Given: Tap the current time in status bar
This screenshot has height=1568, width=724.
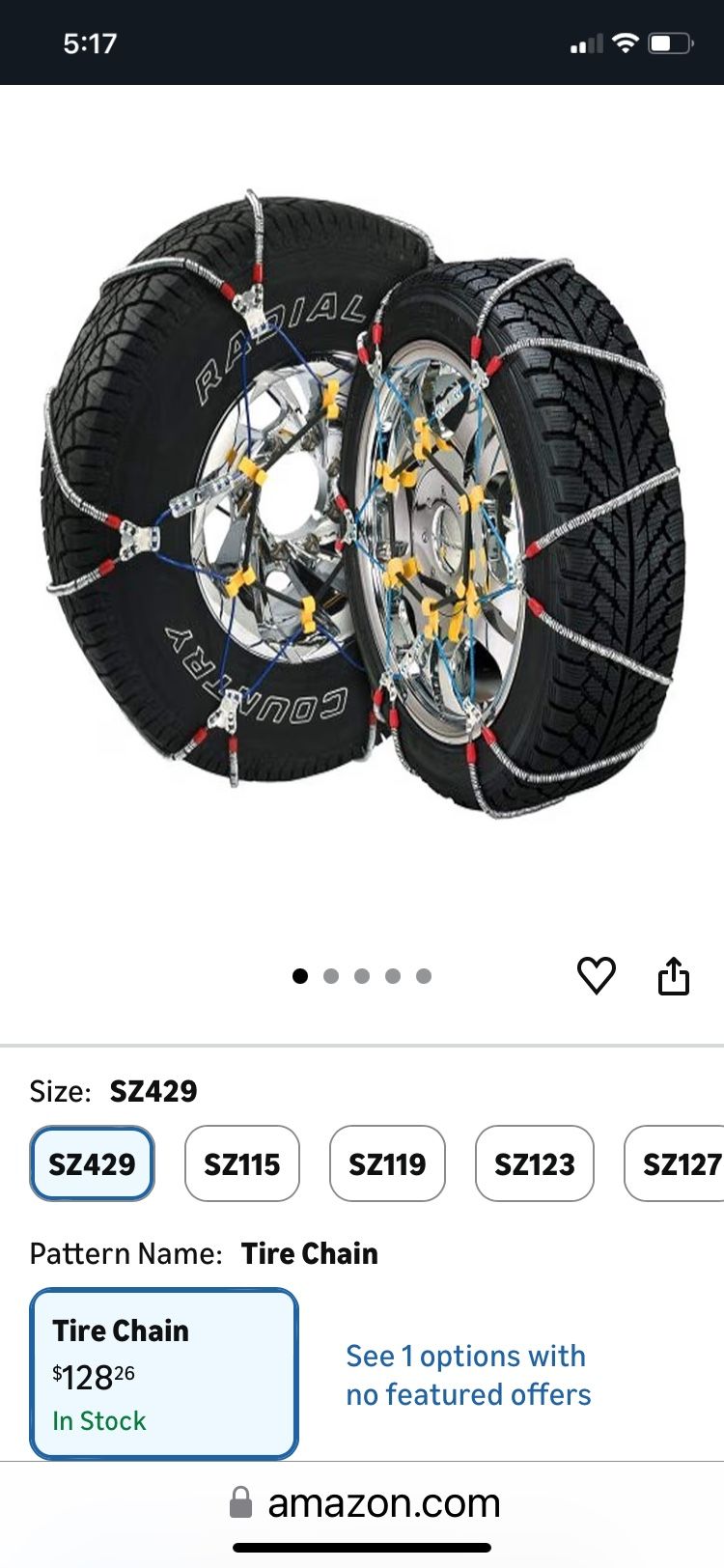Looking at the screenshot, I should (x=90, y=42).
